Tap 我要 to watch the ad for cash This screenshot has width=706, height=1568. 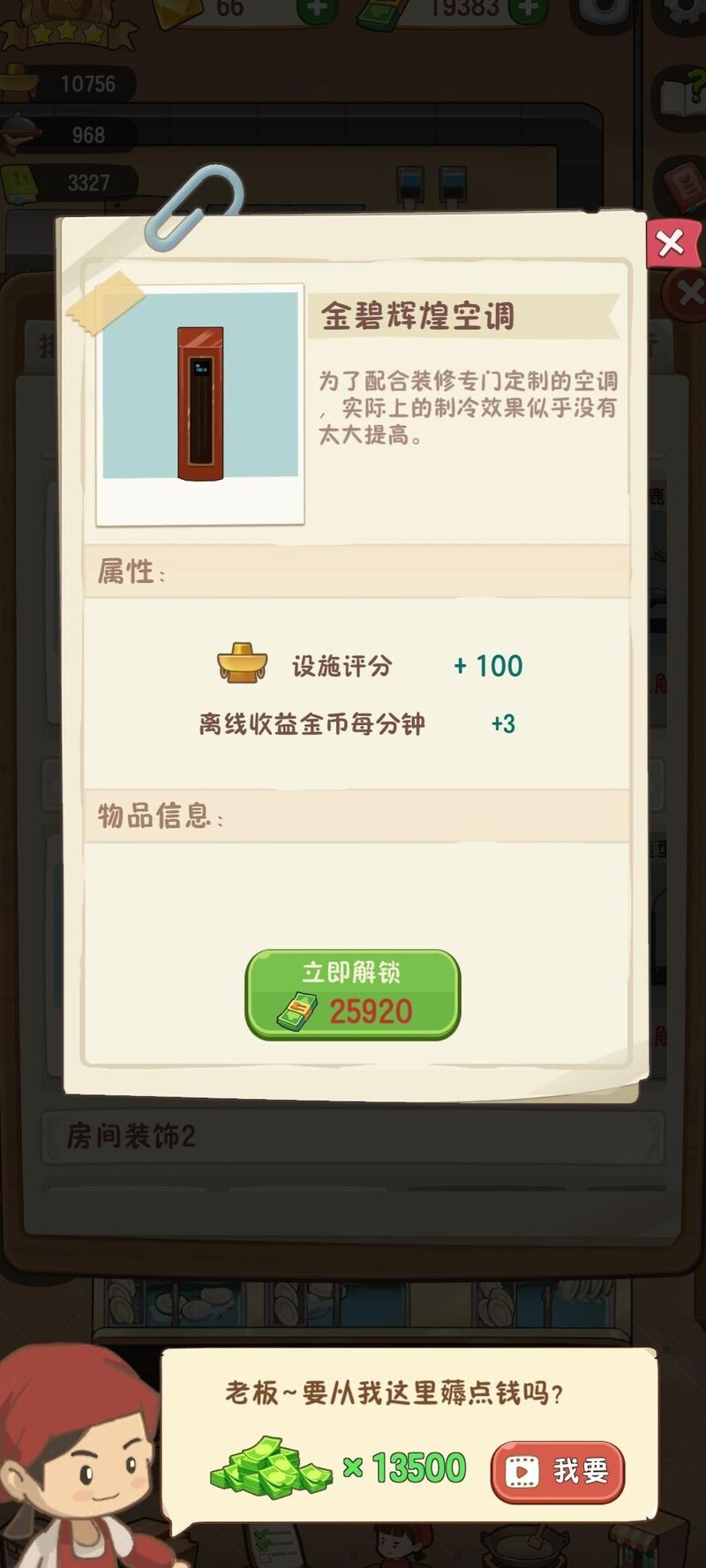[558, 1470]
